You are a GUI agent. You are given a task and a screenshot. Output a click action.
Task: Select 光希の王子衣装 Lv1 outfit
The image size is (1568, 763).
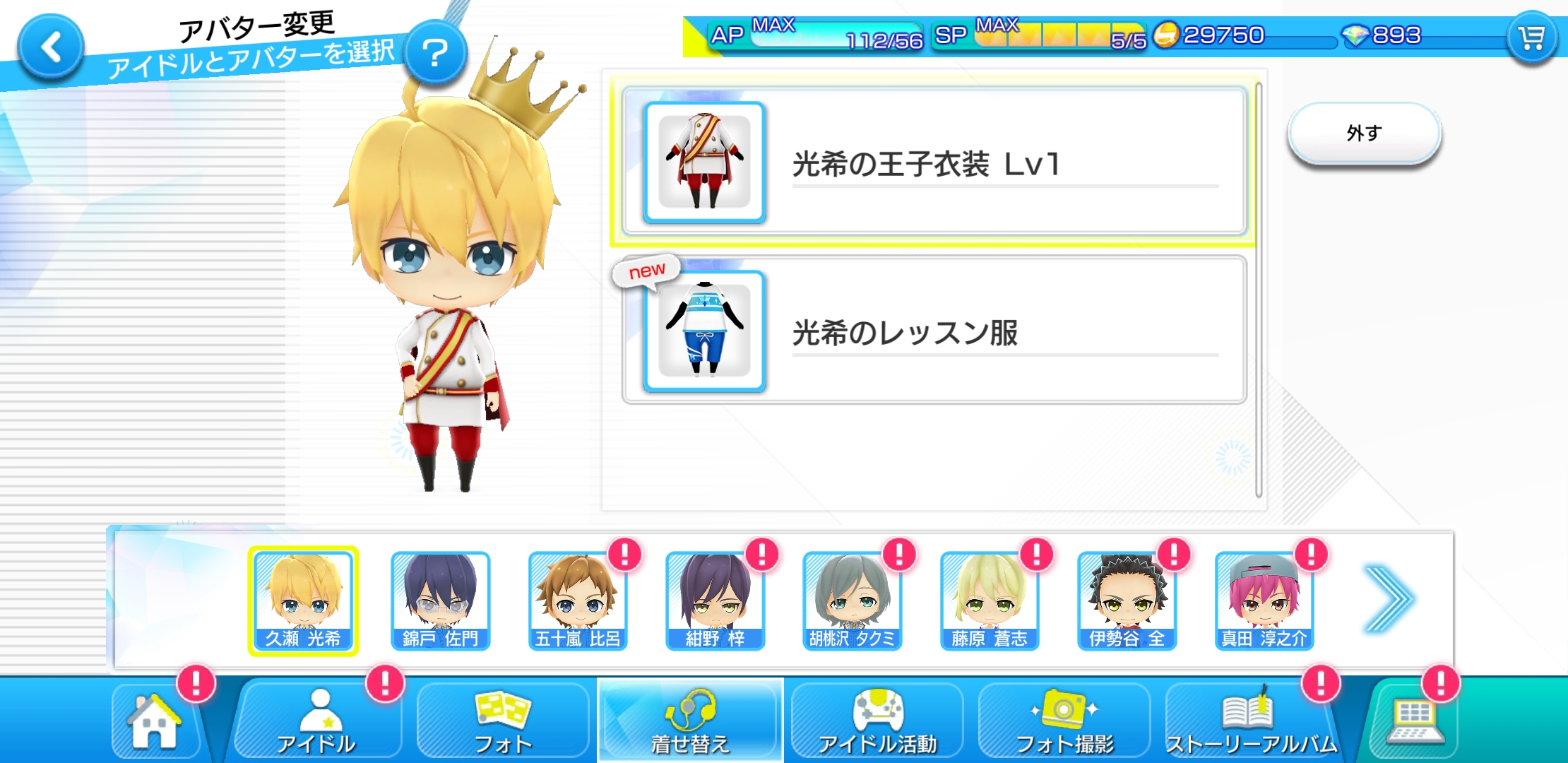tap(934, 162)
